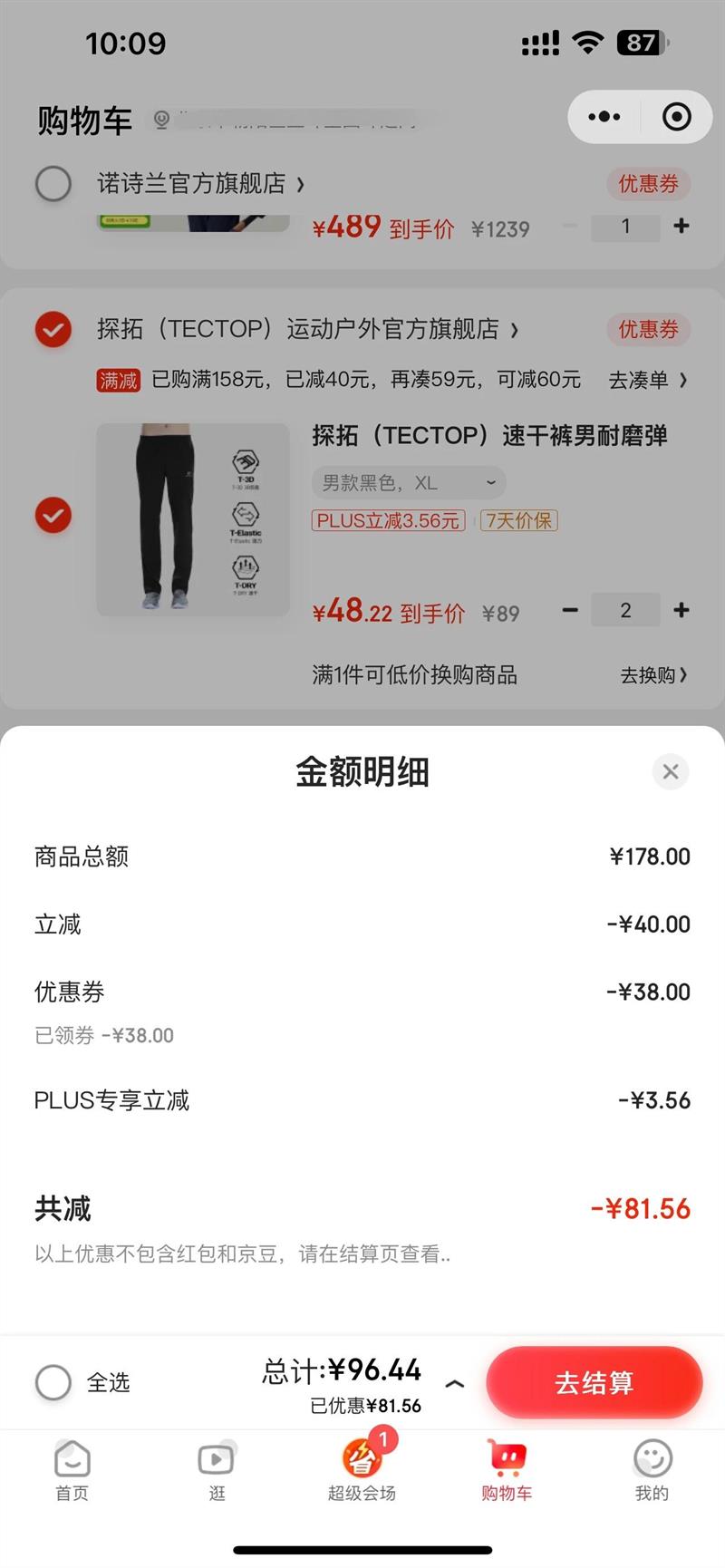Toggle the 全选 checkbox

(x=53, y=1382)
